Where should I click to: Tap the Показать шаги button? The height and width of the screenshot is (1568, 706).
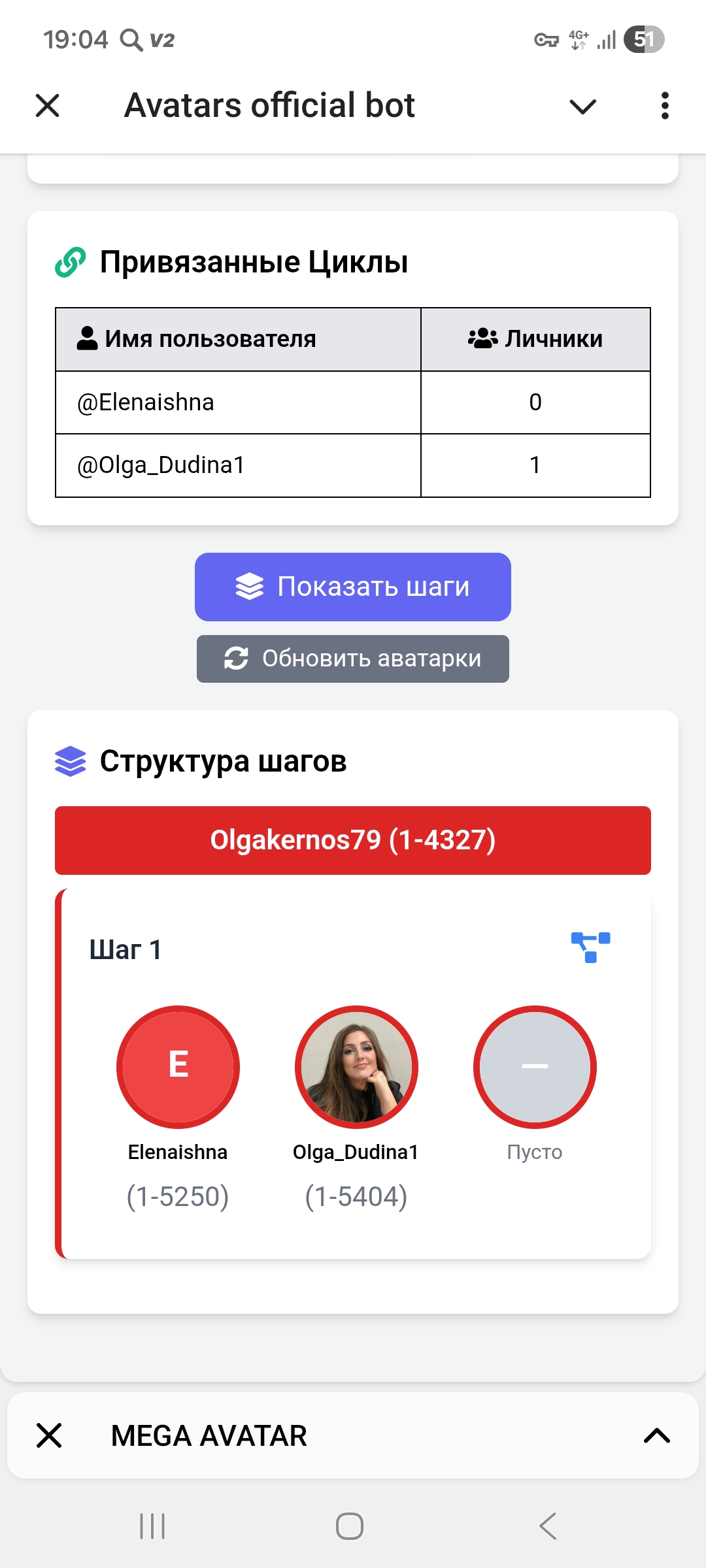(x=353, y=587)
